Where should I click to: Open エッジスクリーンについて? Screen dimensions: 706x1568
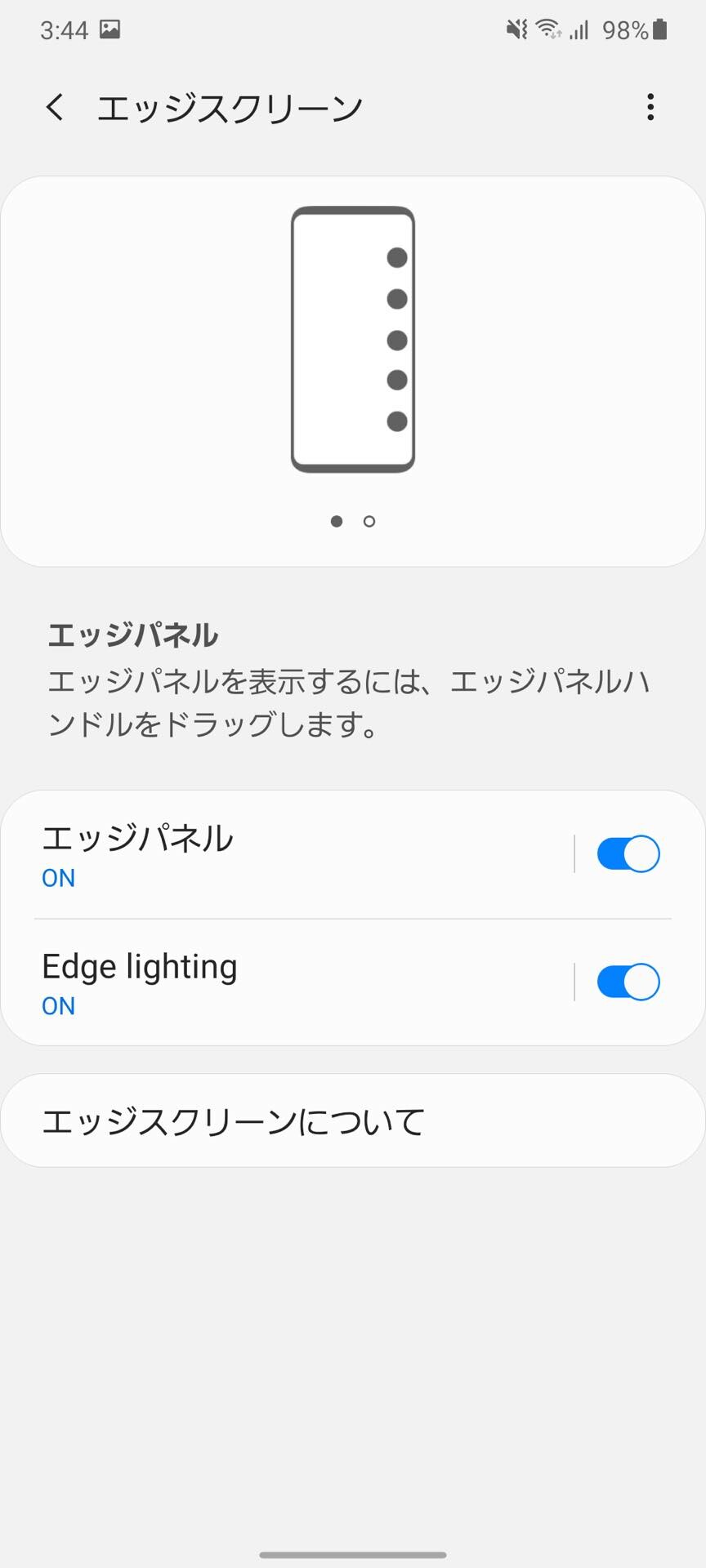(353, 1121)
